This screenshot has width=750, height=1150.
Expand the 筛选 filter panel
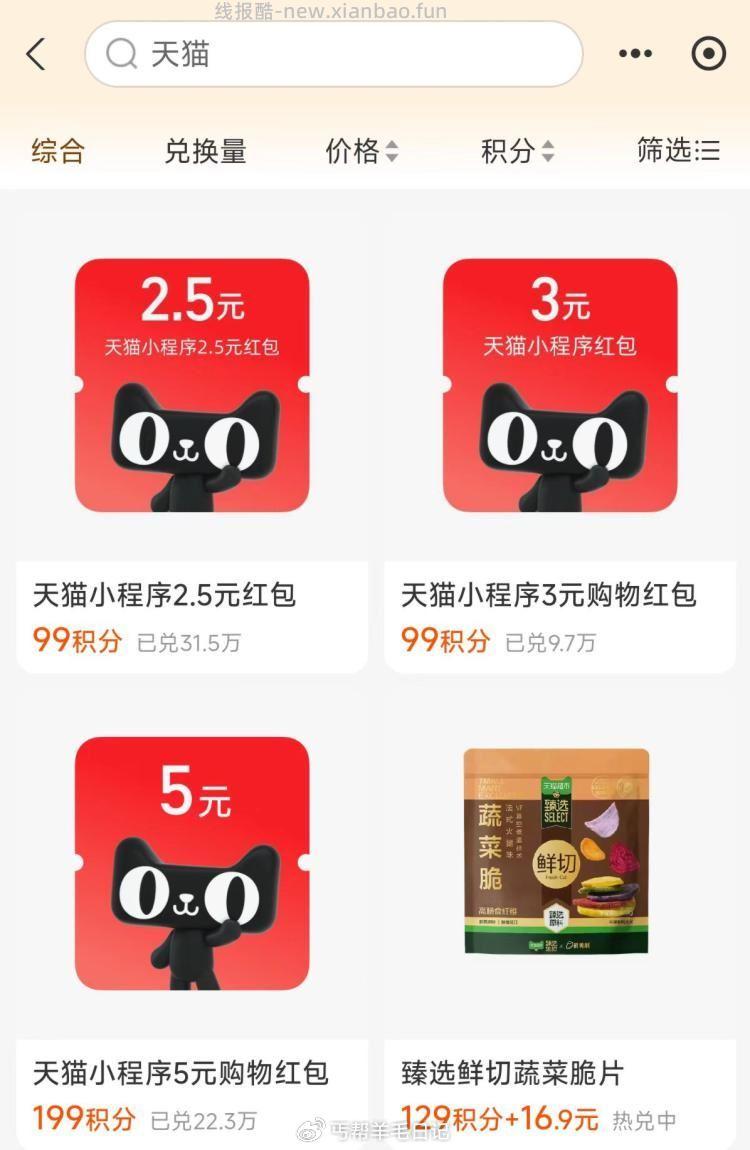[680, 150]
